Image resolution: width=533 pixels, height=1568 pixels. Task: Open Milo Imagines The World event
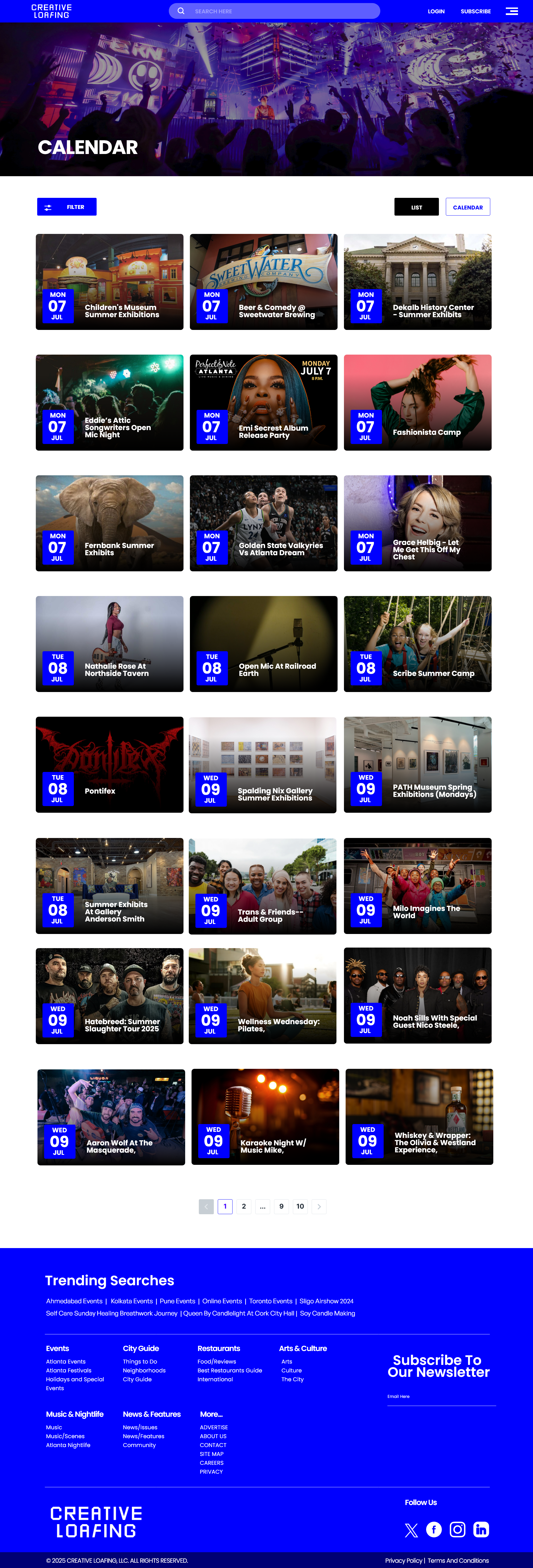point(417,886)
